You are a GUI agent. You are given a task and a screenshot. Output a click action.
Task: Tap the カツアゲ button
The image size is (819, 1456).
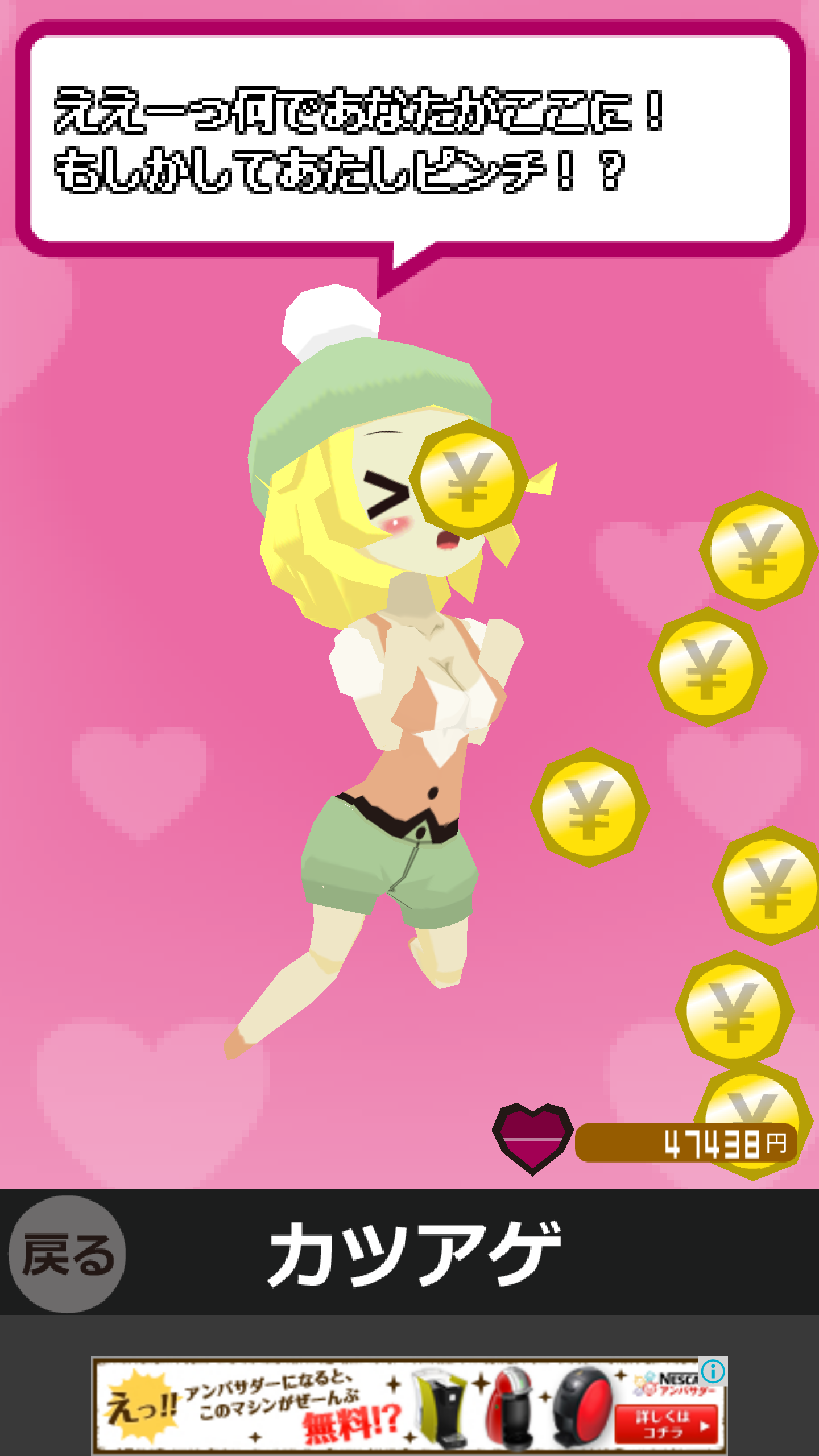click(415, 1254)
